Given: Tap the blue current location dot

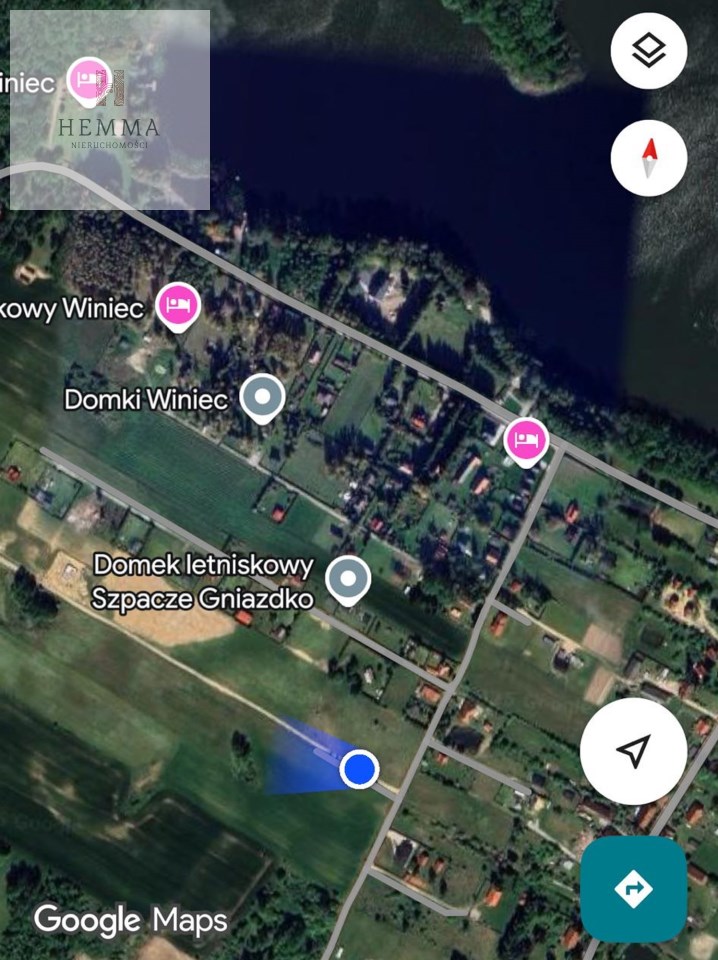Looking at the screenshot, I should coord(359,769).
